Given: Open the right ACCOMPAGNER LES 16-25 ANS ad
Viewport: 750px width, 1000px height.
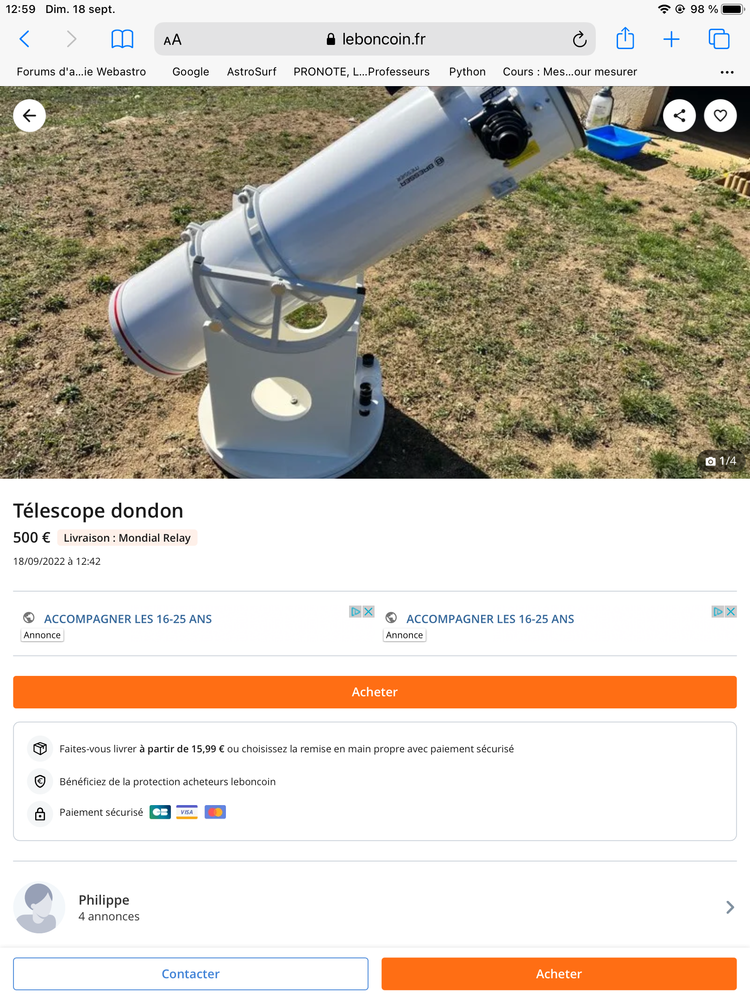Looking at the screenshot, I should (490, 619).
